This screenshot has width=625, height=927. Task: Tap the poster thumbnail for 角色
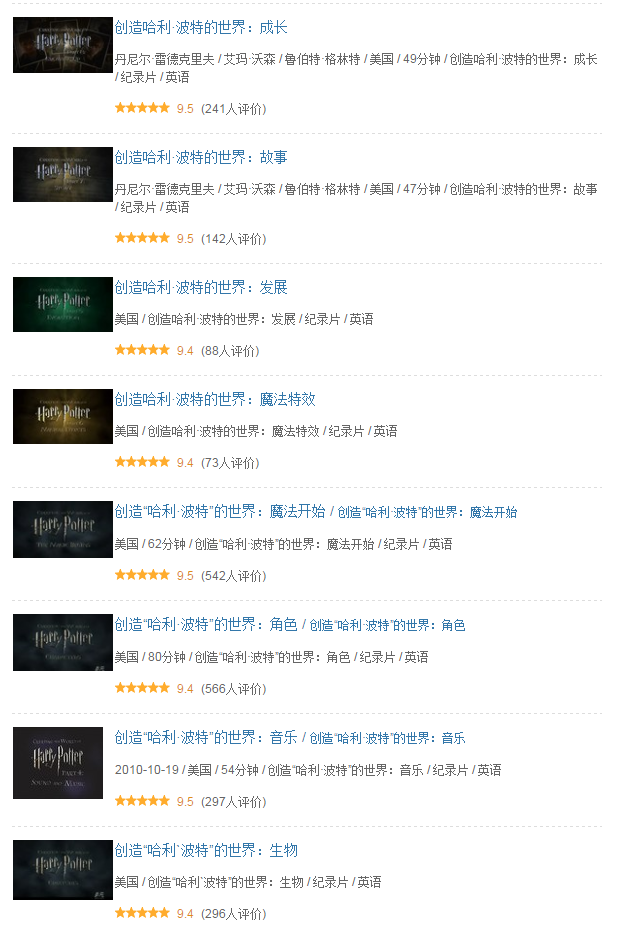coord(62,642)
